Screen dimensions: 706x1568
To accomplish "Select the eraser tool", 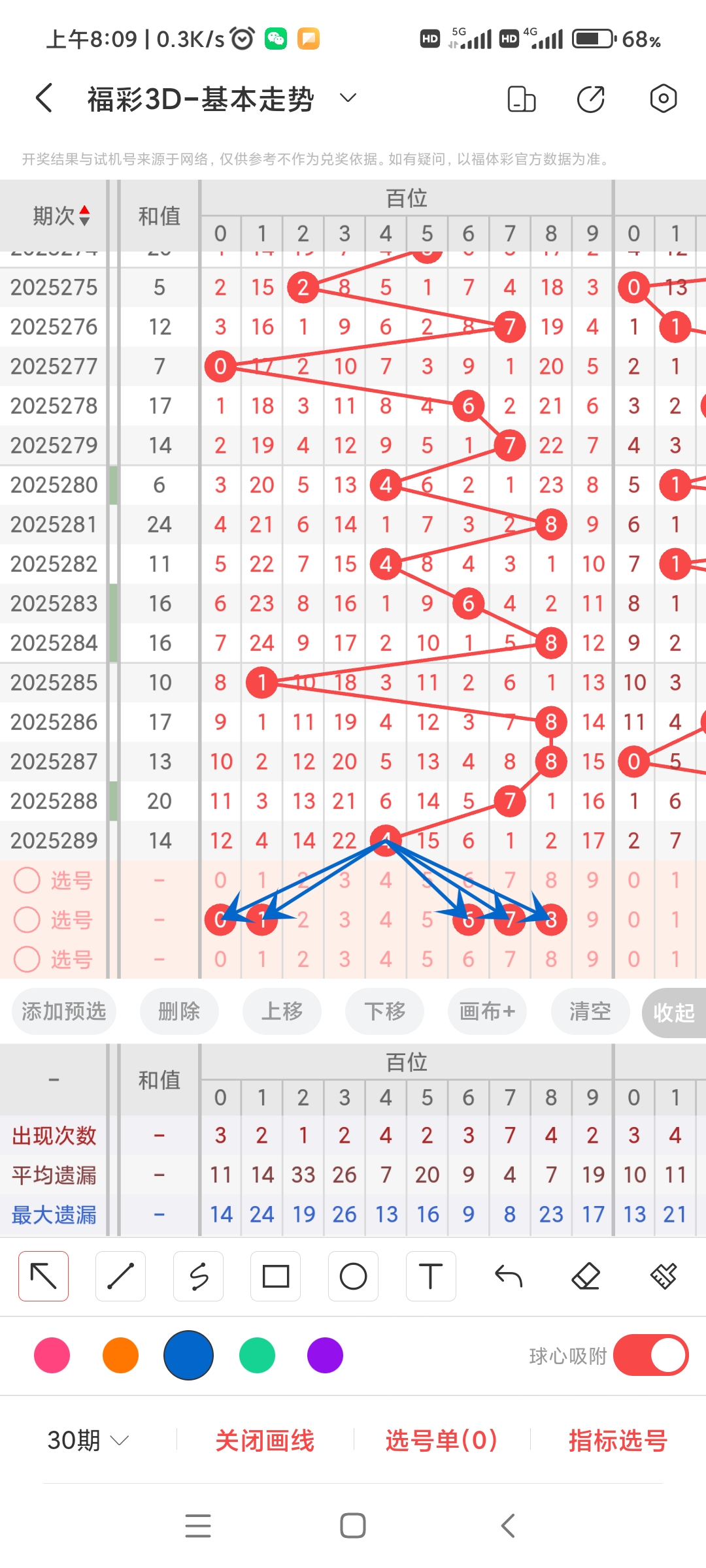I will pyautogui.click(x=586, y=1275).
